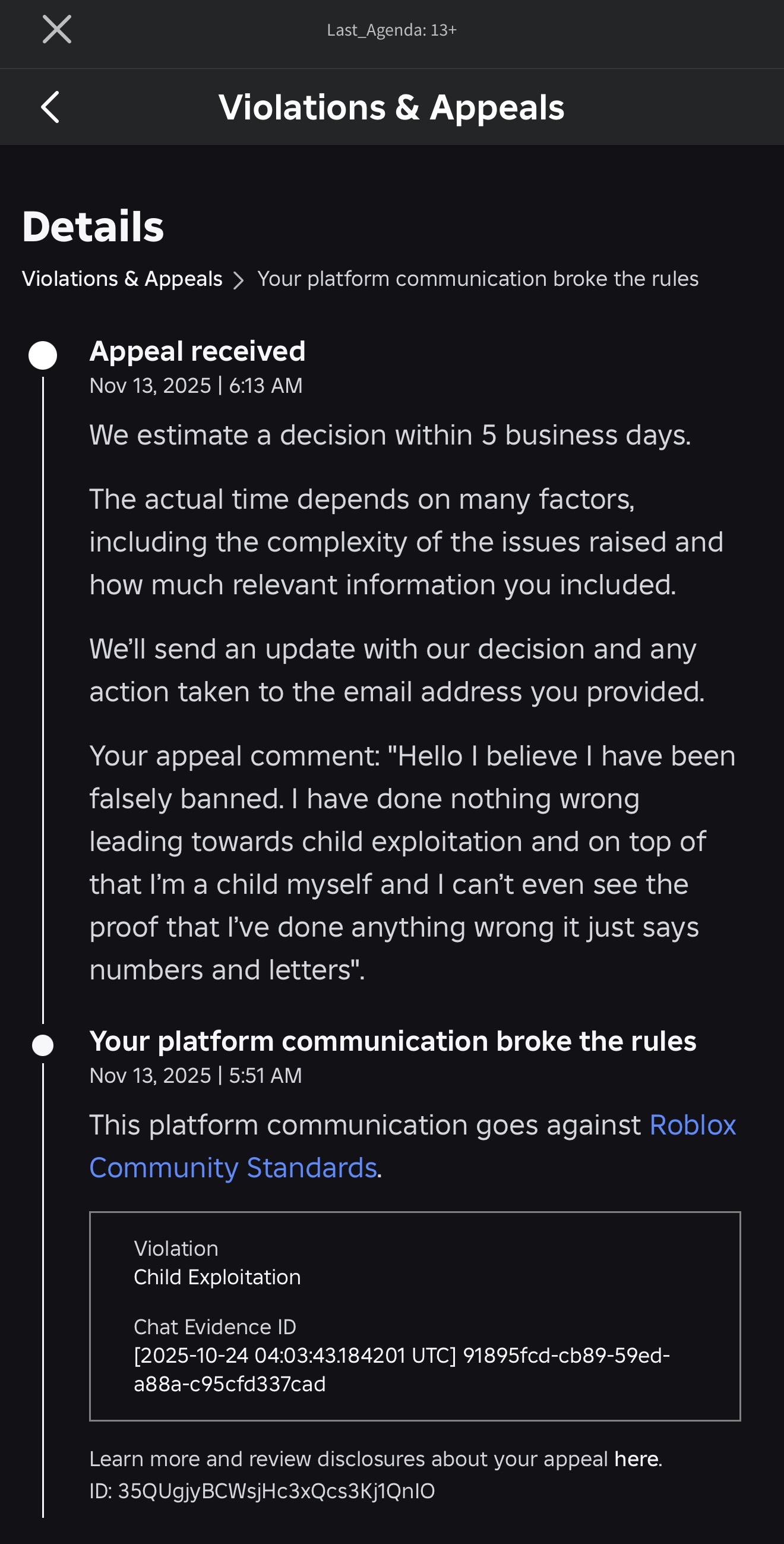Expand the Appeal received entry
The height and width of the screenshot is (1544, 784).
[x=198, y=352]
